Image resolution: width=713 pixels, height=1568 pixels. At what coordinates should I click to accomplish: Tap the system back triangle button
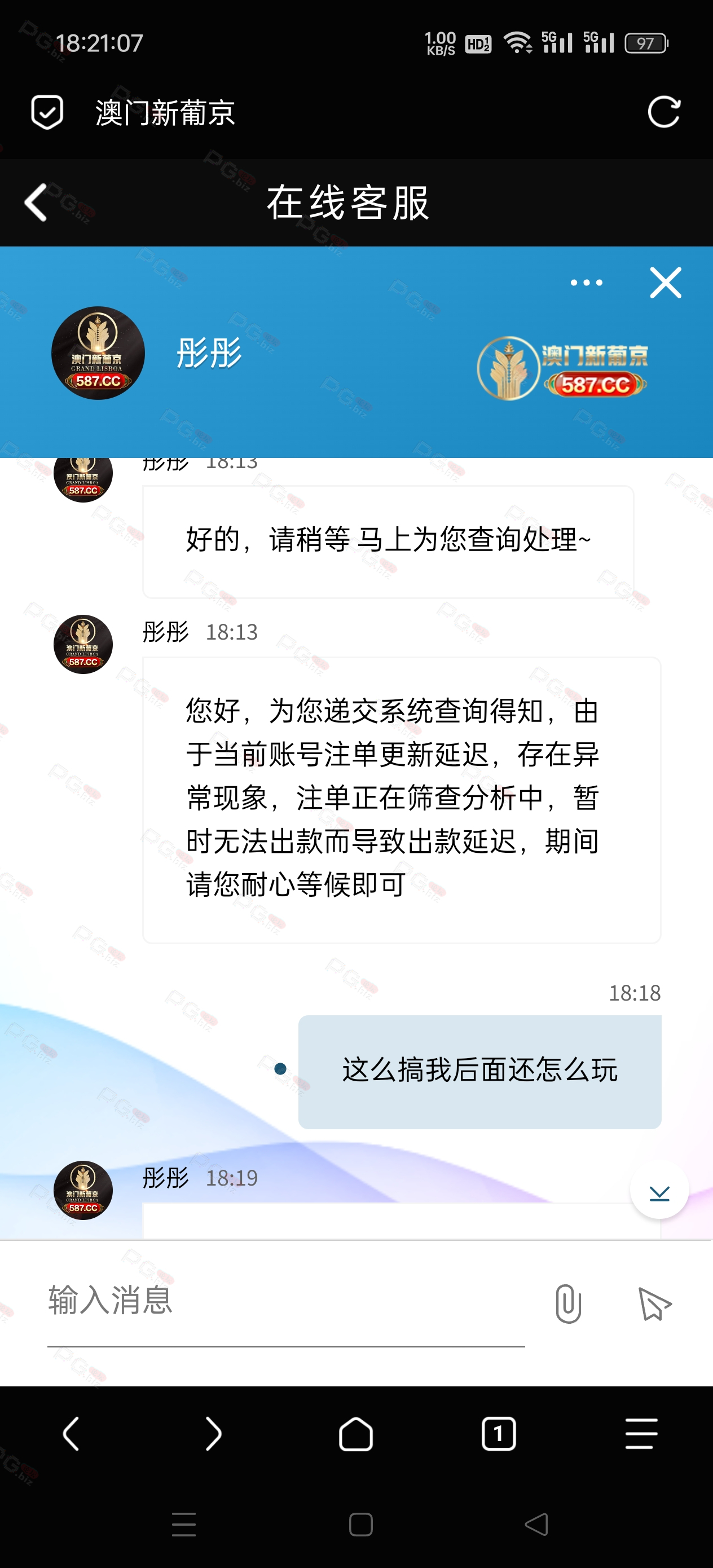tap(536, 1524)
